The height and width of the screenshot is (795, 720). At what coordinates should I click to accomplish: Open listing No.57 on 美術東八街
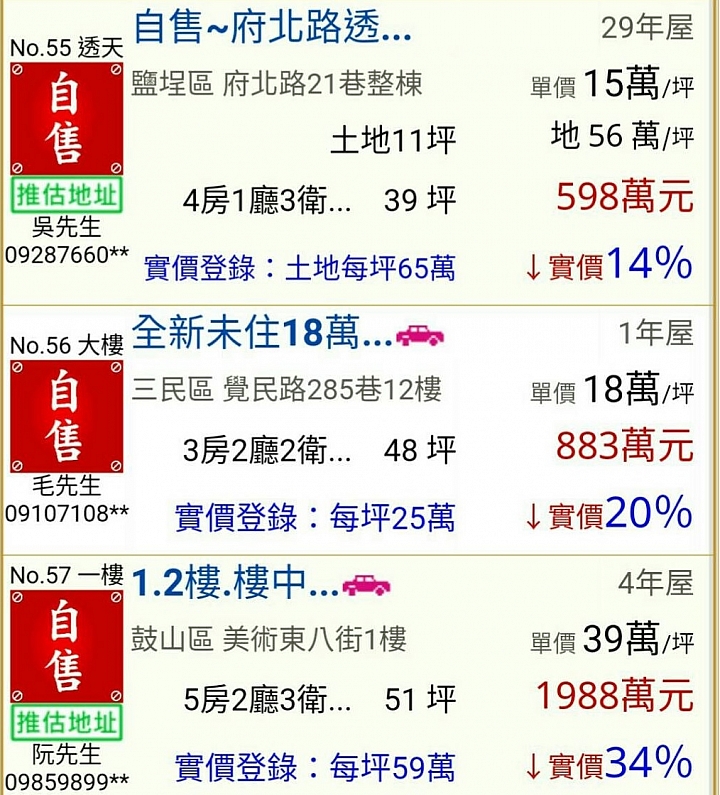pyautogui.click(x=235, y=583)
